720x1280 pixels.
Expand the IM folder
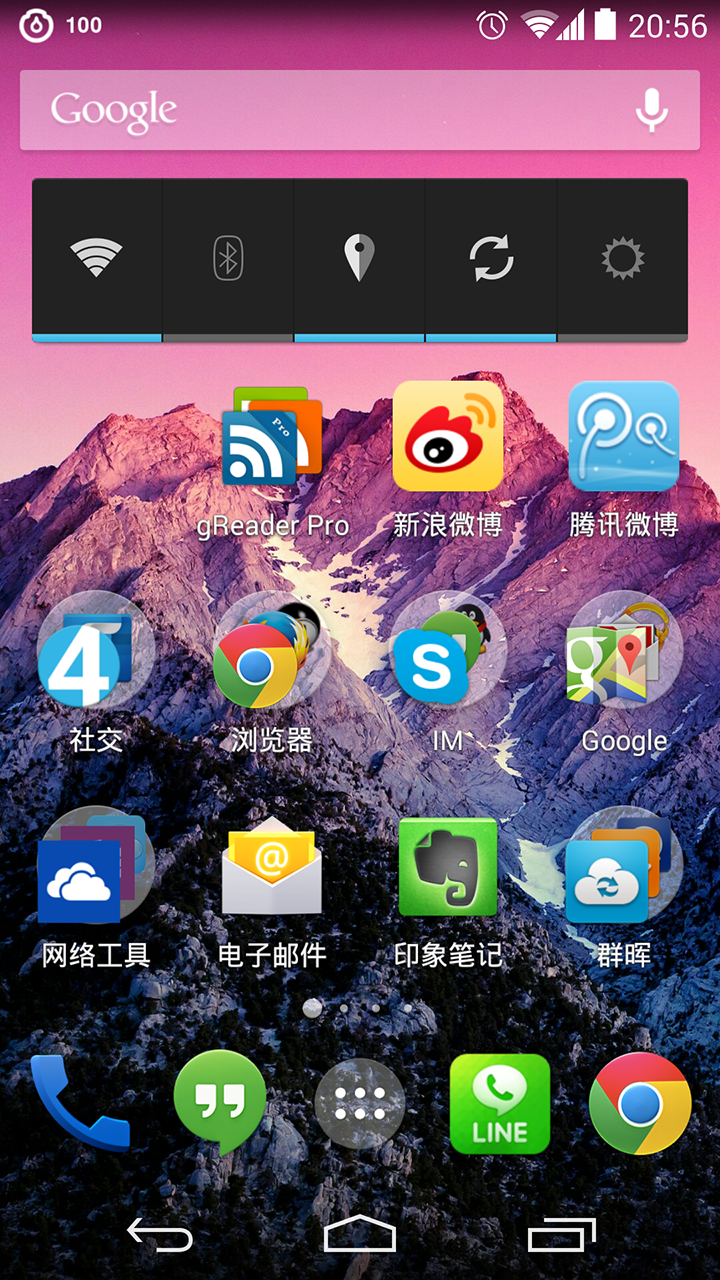448,672
